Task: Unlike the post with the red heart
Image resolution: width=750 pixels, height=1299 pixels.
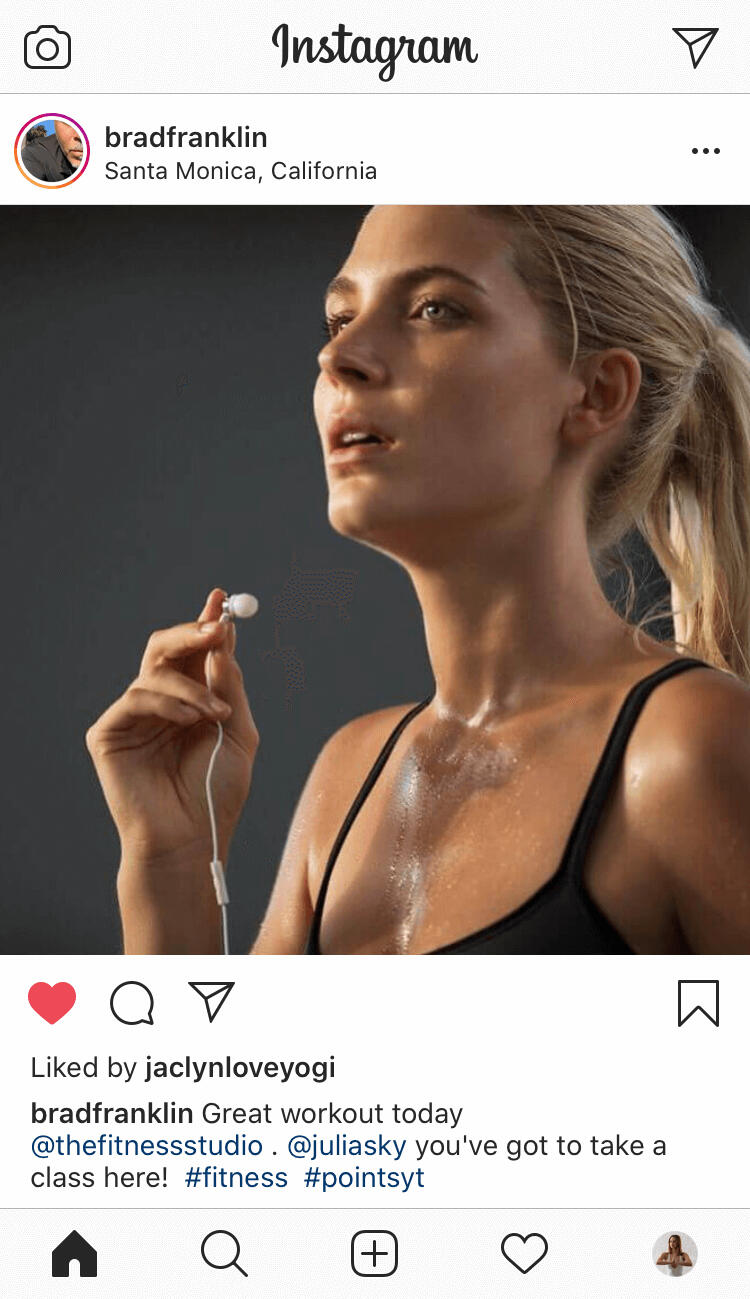Action: pyautogui.click(x=52, y=1003)
